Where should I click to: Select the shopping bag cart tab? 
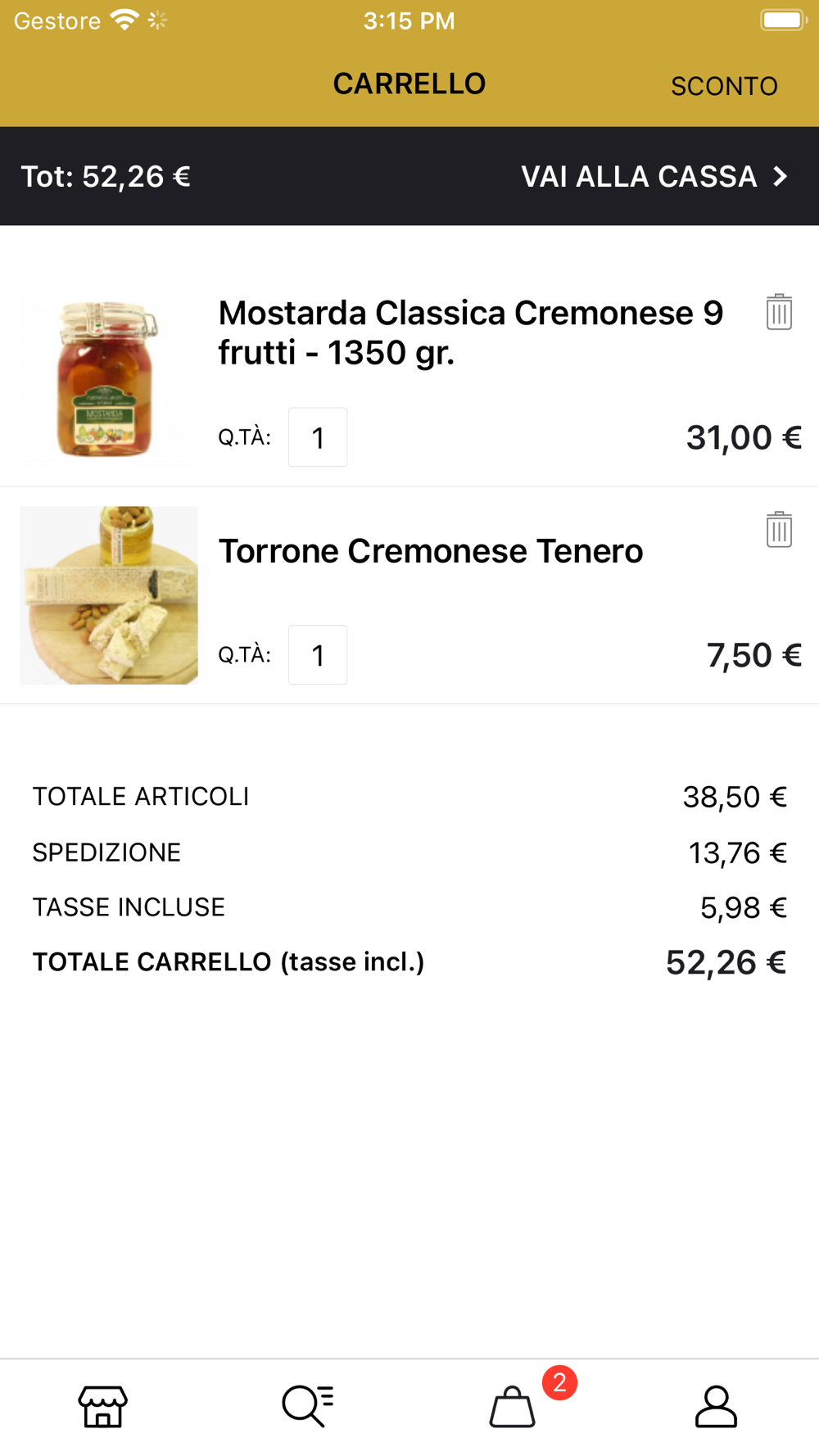click(513, 1406)
